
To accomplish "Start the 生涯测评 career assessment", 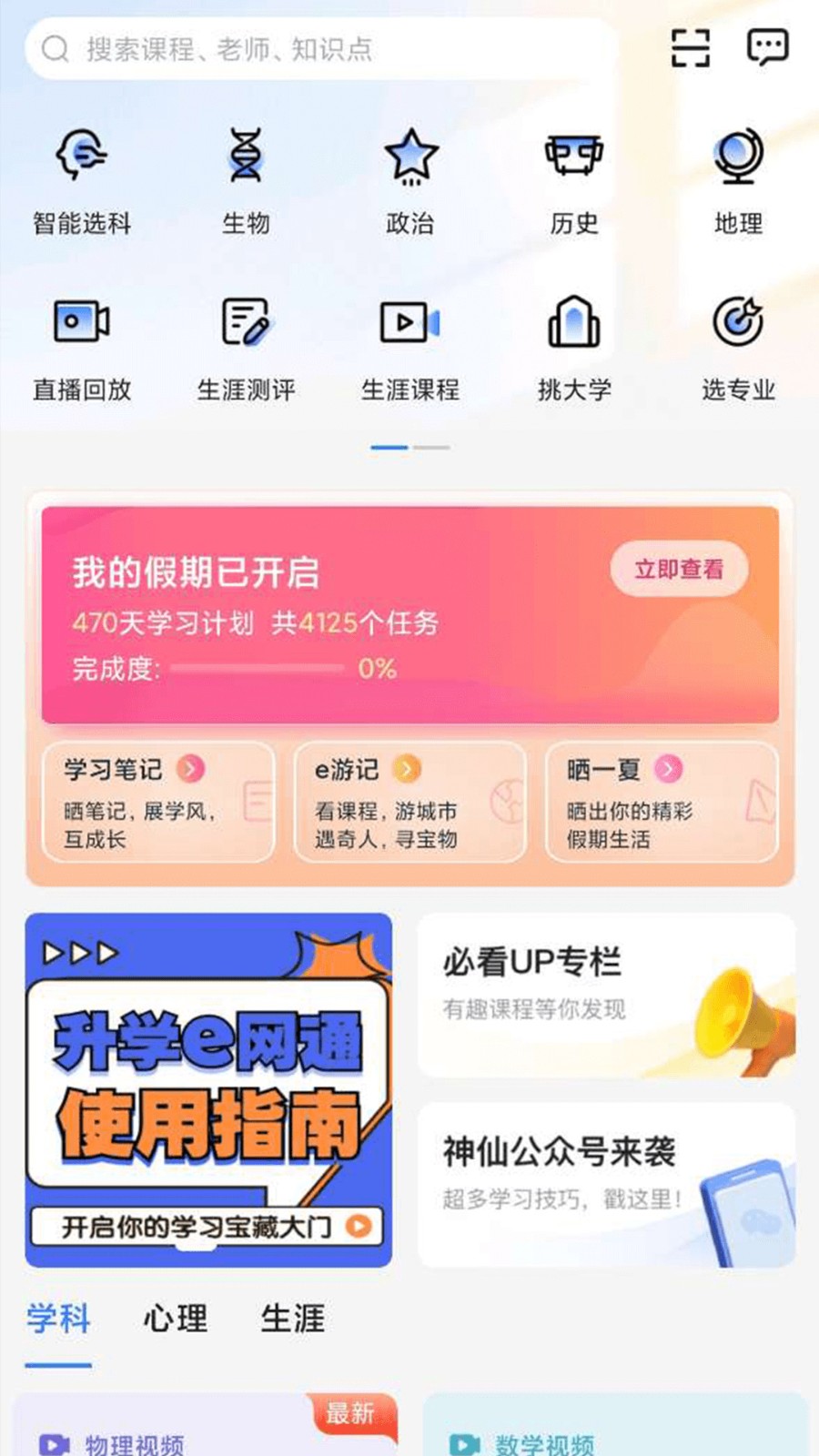I will (246, 348).
